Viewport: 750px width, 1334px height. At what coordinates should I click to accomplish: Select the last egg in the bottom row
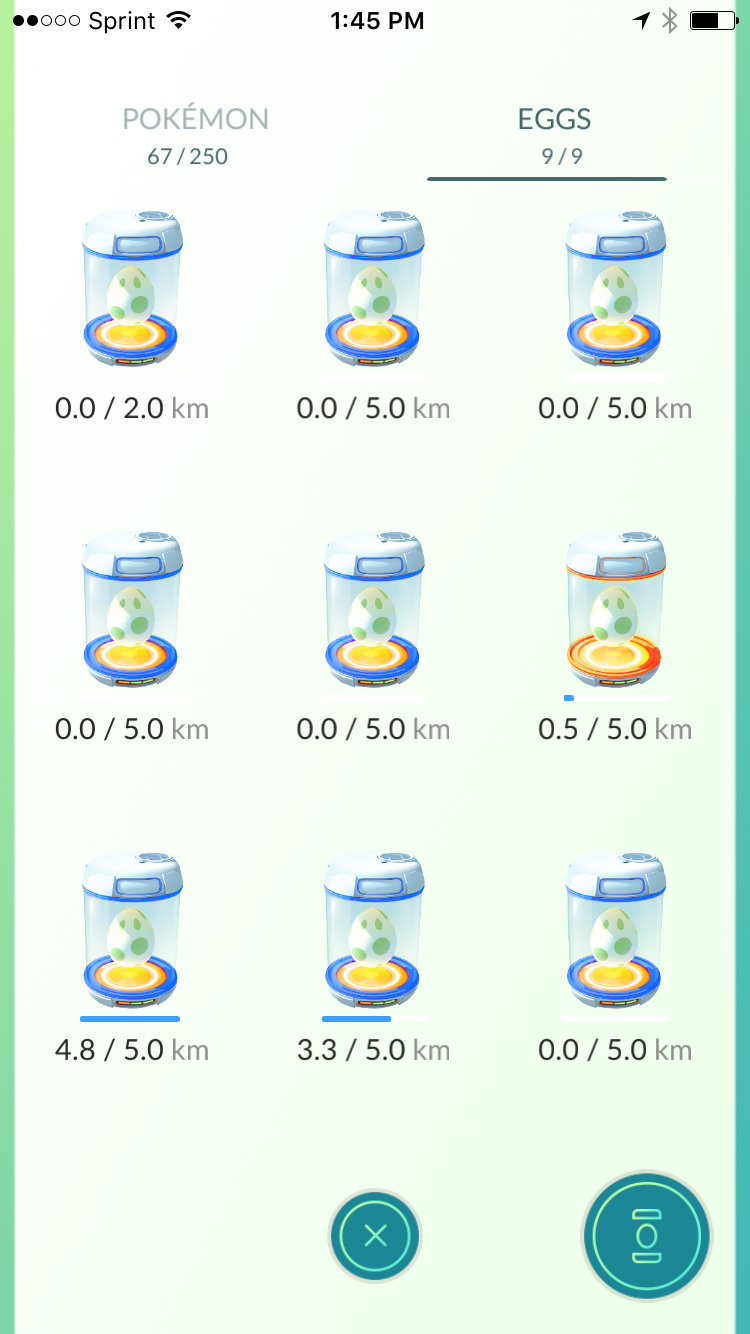tap(615, 930)
